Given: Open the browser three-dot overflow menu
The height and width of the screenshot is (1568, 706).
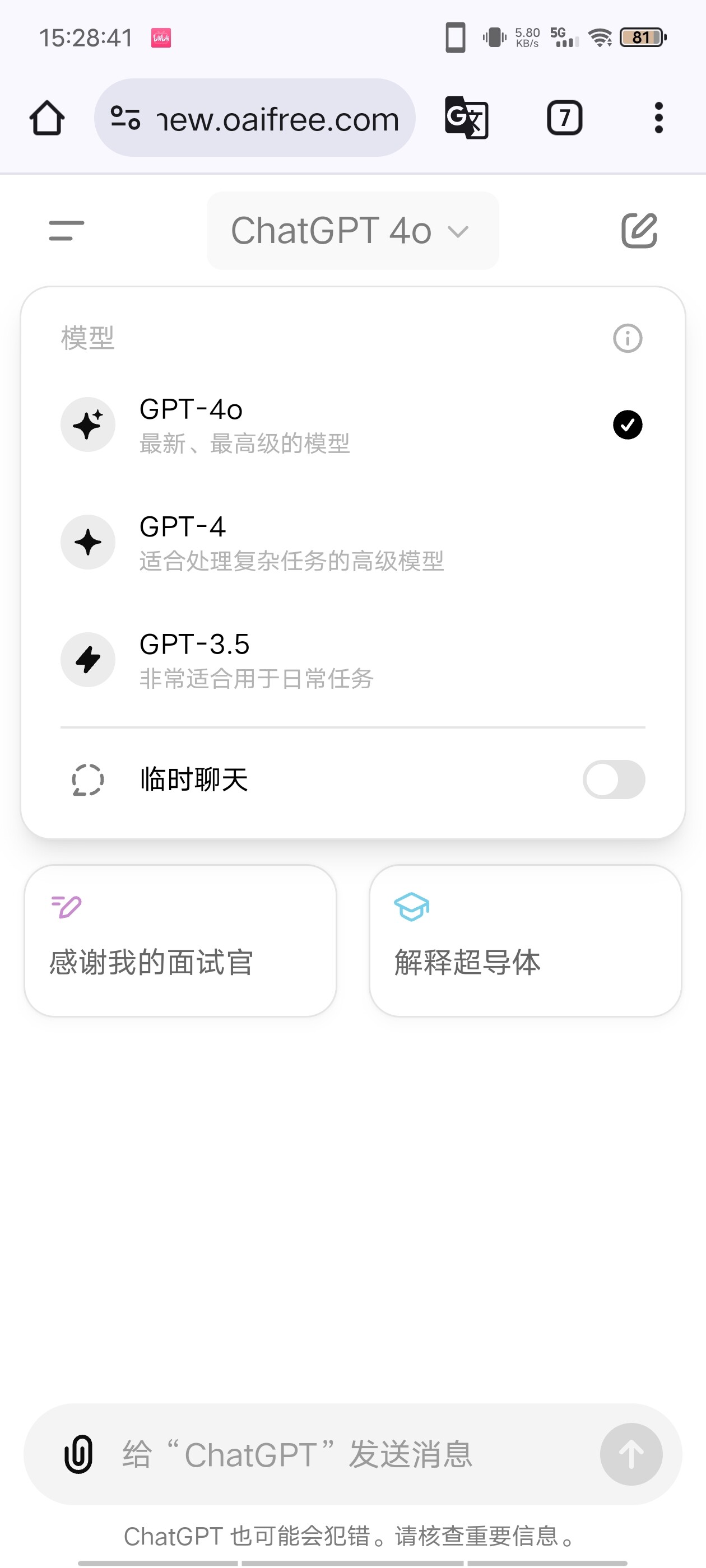Looking at the screenshot, I should coord(658,118).
